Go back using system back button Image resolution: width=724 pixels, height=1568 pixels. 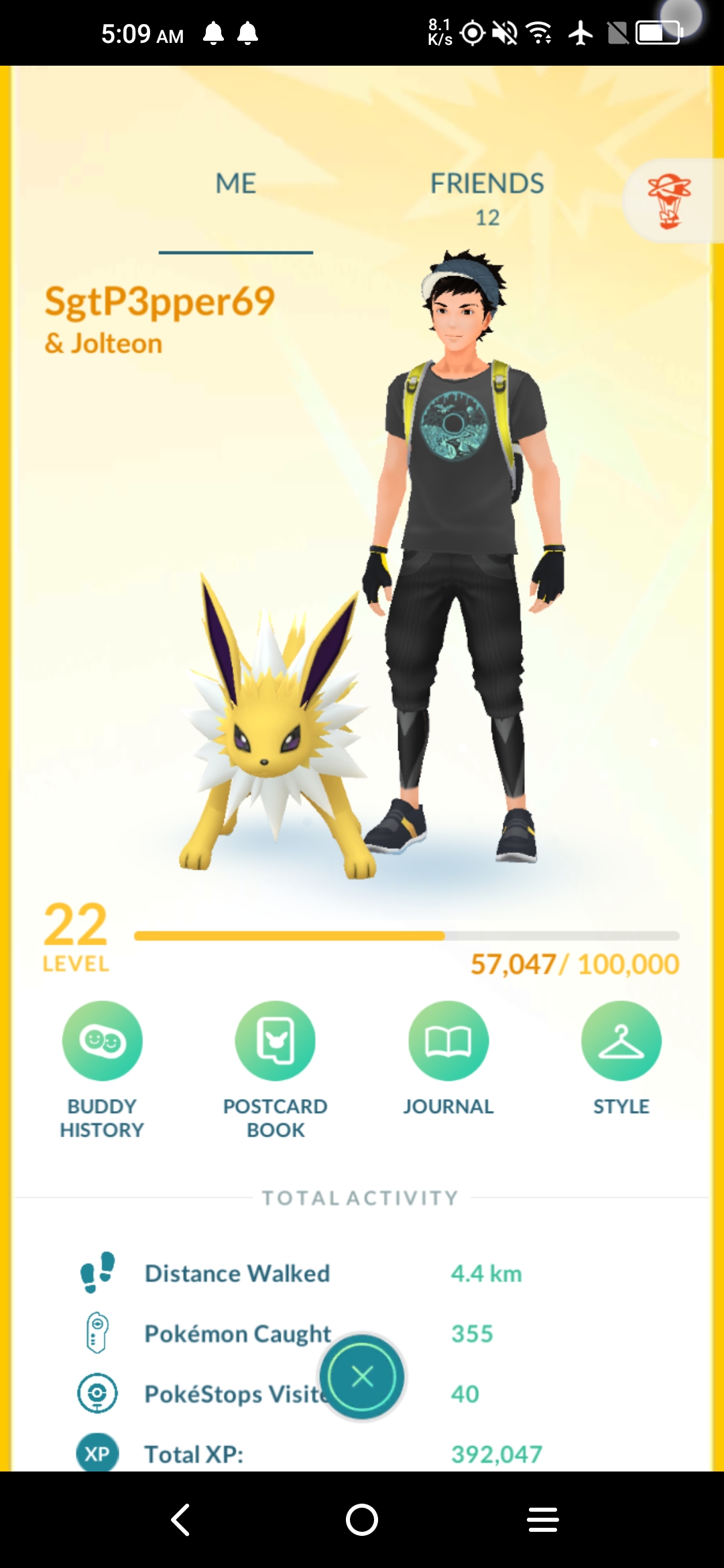pyautogui.click(x=181, y=1519)
